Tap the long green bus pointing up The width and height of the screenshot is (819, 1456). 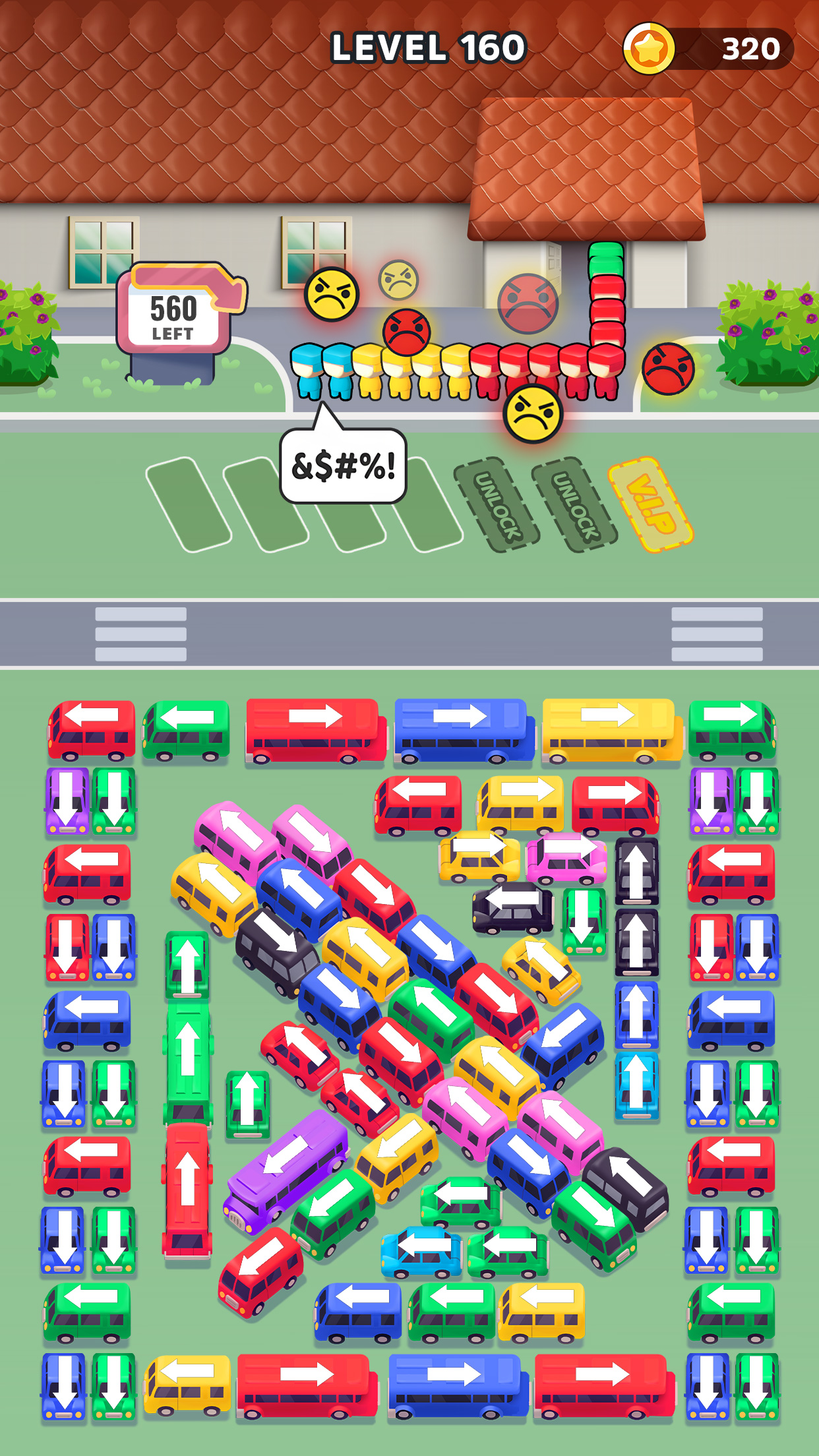pyautogui.click(x=188, y=1062)
